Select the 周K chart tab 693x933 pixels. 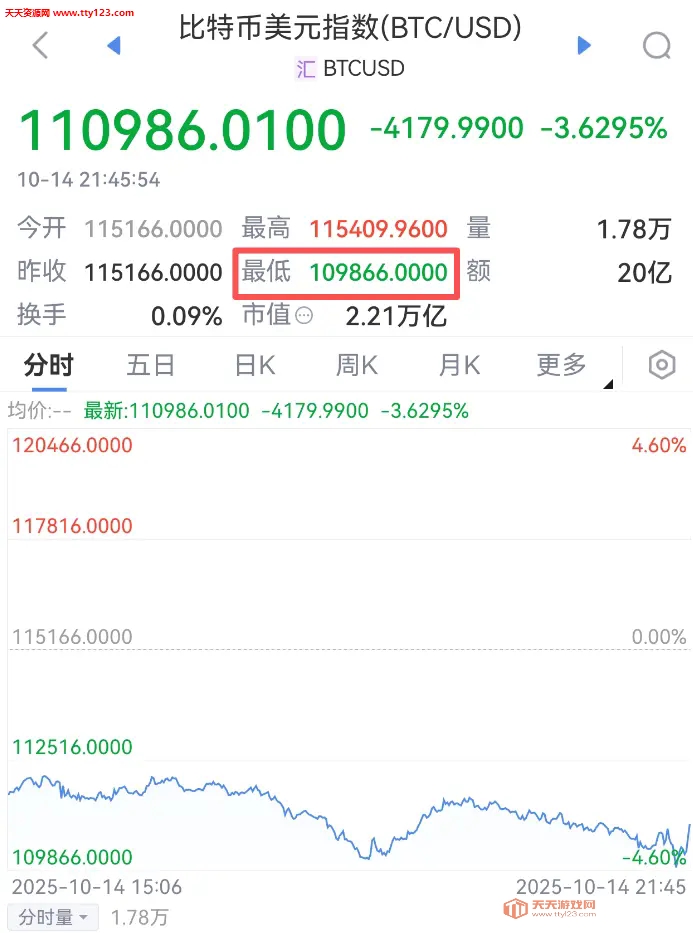point(357,365)
